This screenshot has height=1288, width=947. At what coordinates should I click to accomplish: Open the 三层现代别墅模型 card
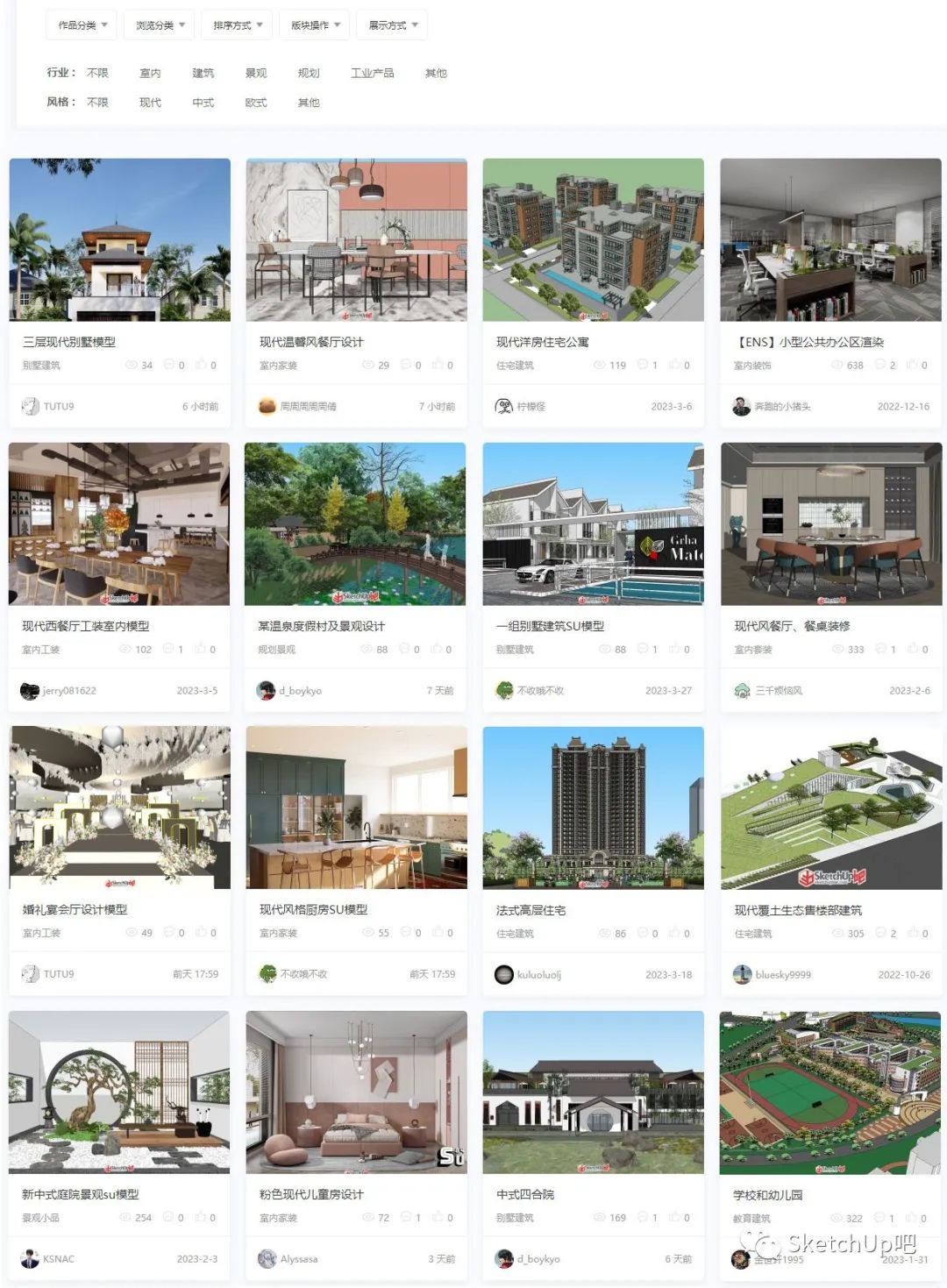pos(69,342)
